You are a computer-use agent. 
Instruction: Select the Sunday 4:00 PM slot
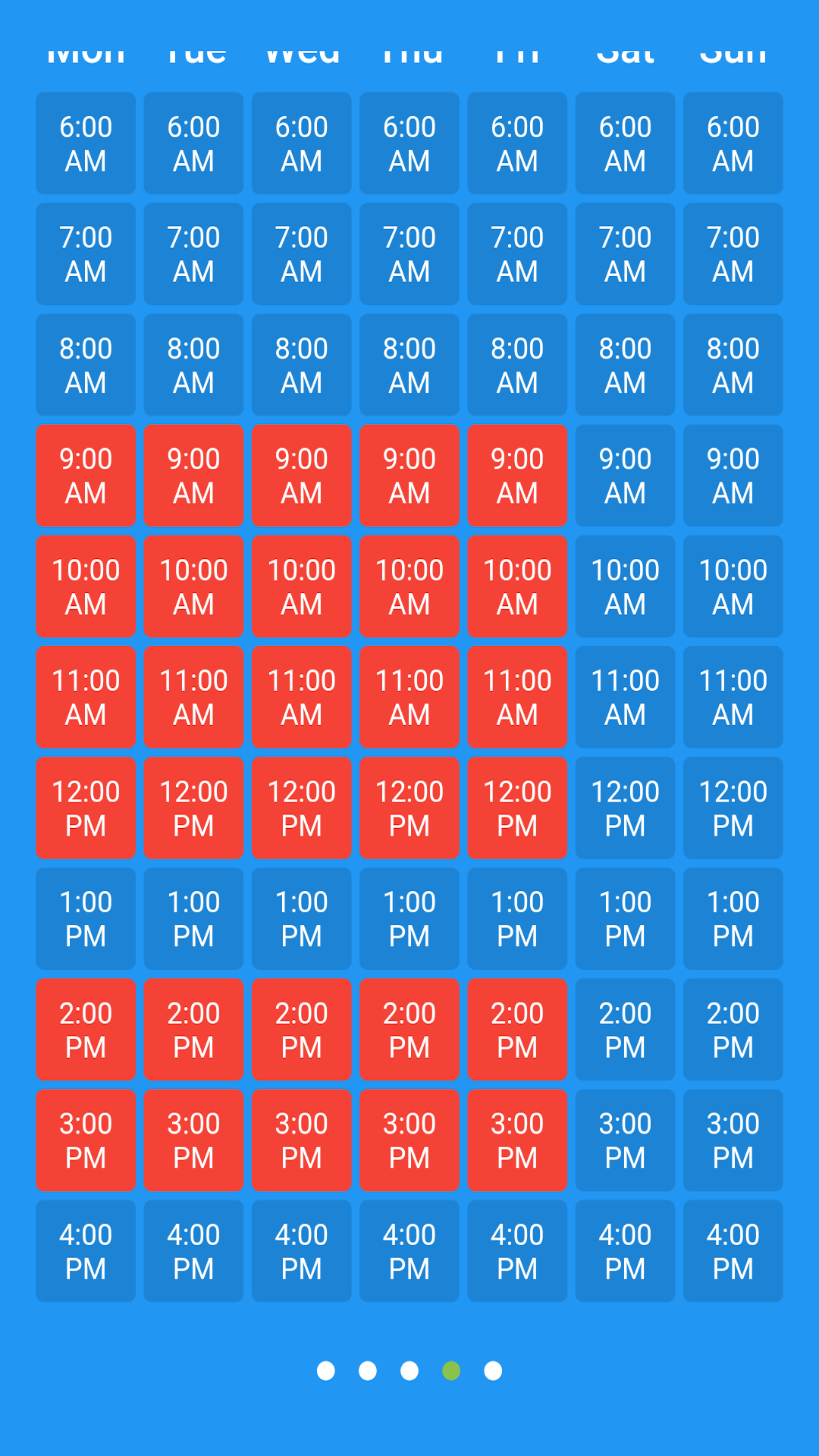click(733, 1250)
